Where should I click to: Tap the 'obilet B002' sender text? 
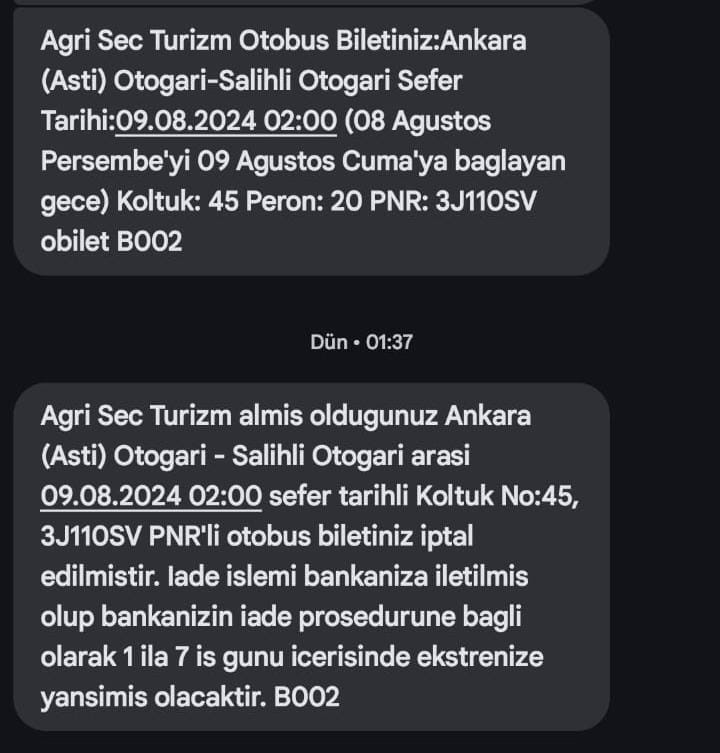pos(110,240)
